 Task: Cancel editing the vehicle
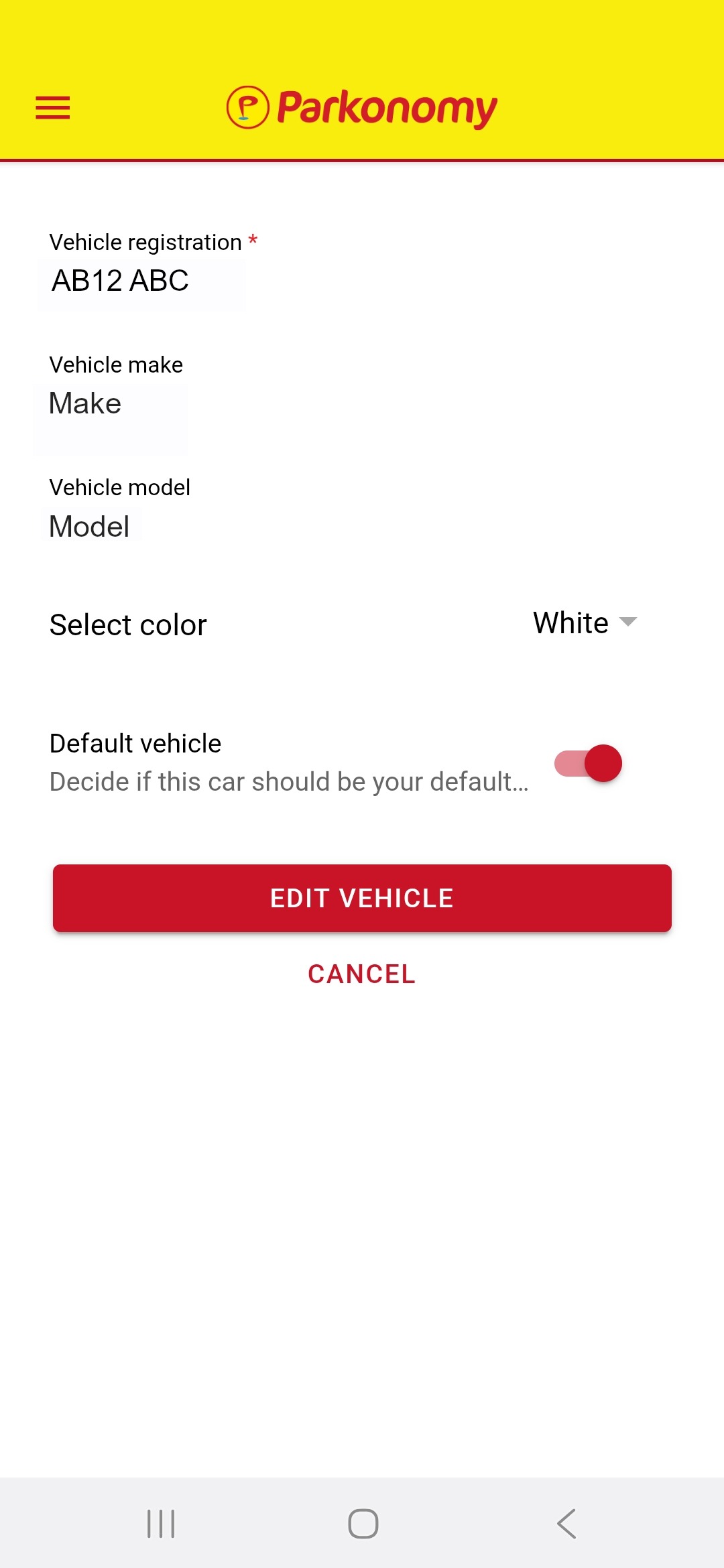click(362, 974)
